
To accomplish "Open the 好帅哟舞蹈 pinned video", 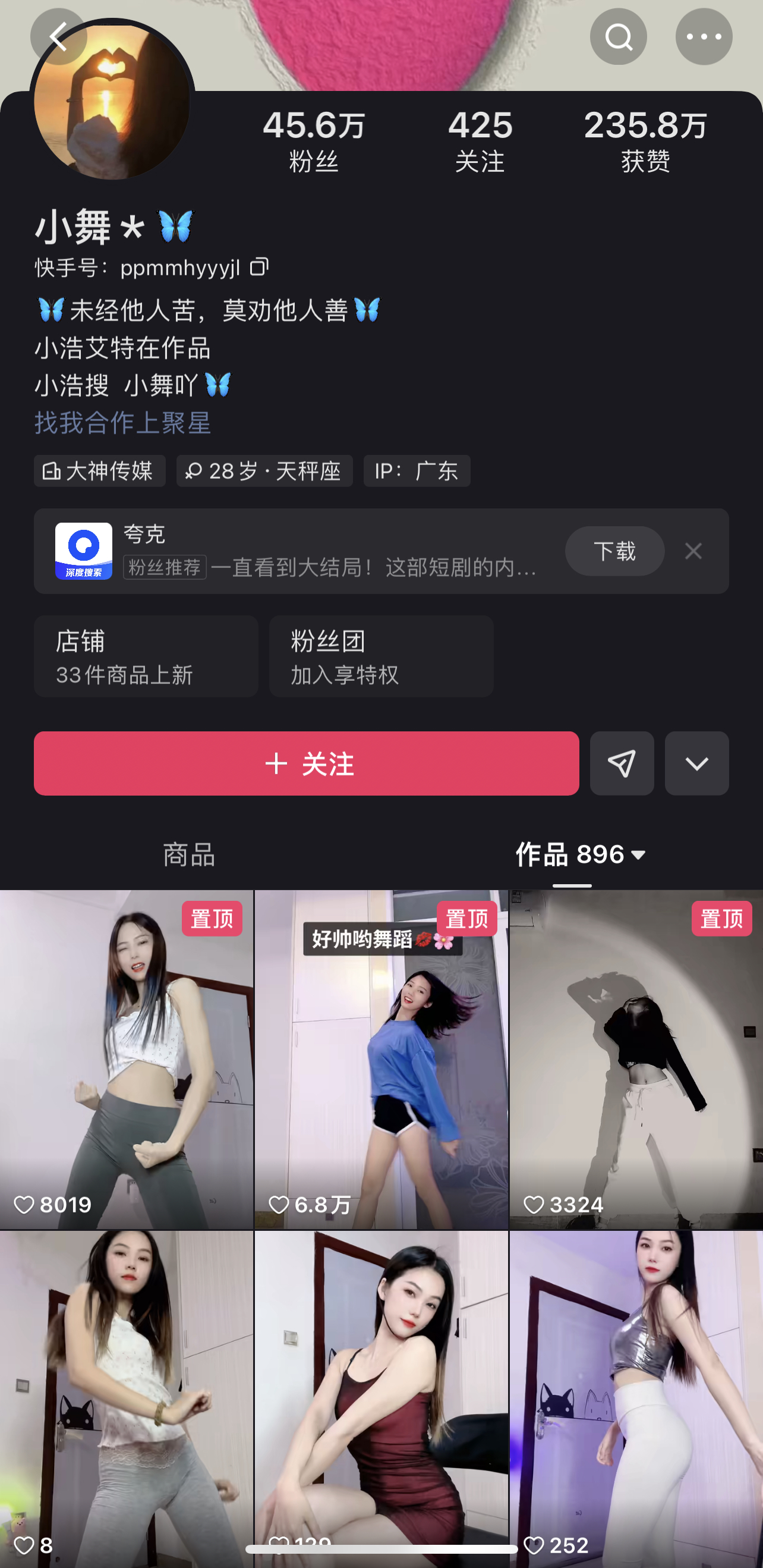I will point(381,1059).
